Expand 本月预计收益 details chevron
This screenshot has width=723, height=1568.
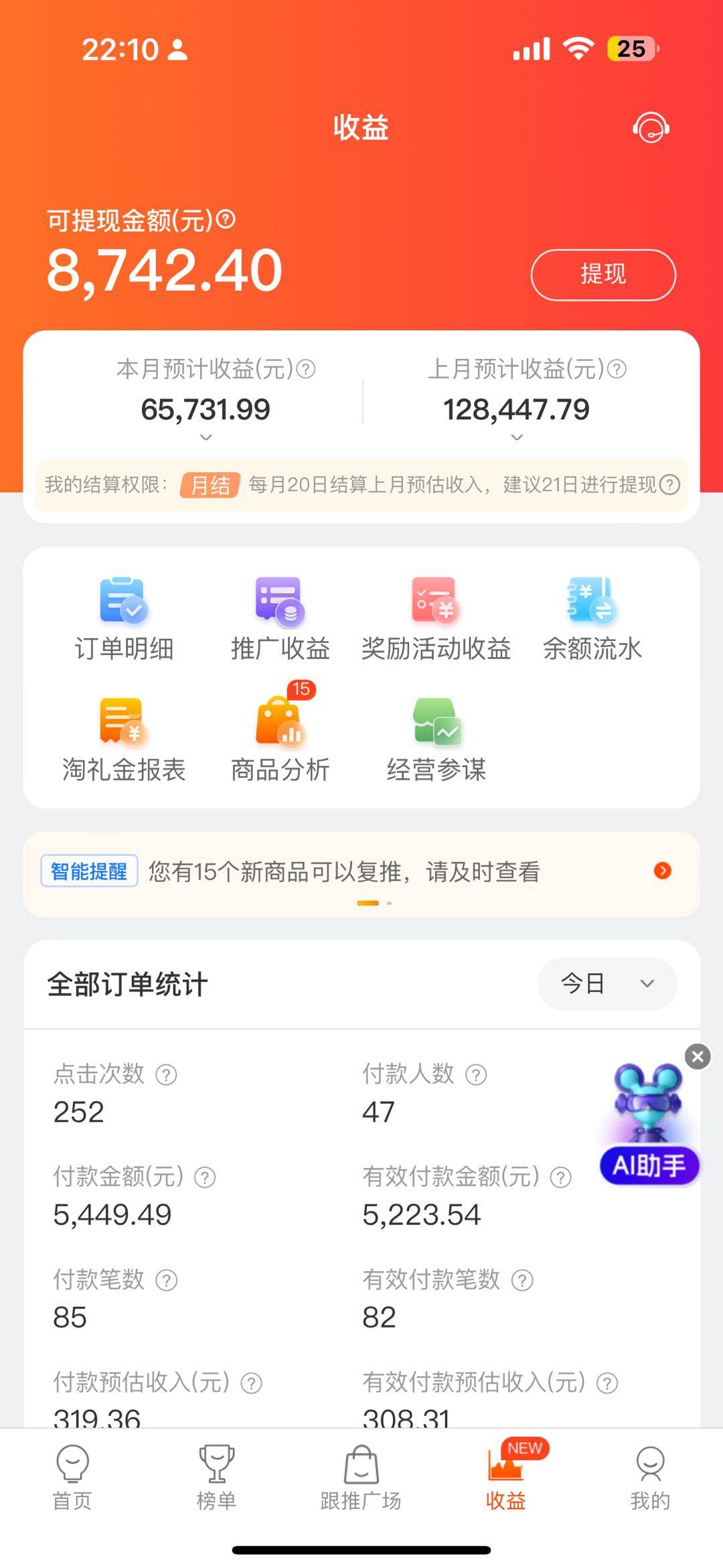[206, 437]
